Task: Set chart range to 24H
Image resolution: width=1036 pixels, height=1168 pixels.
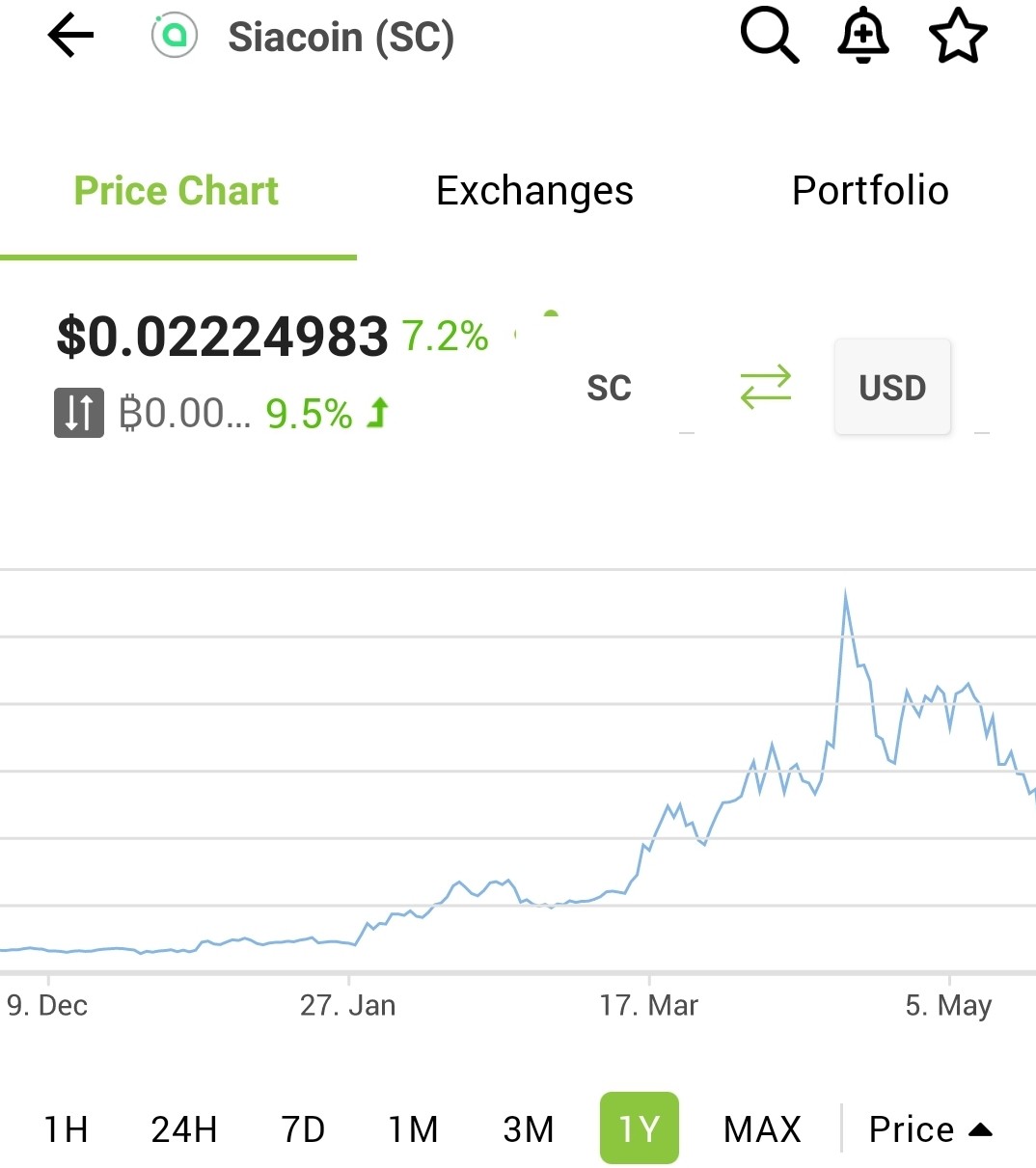Action: (184, 1128)
